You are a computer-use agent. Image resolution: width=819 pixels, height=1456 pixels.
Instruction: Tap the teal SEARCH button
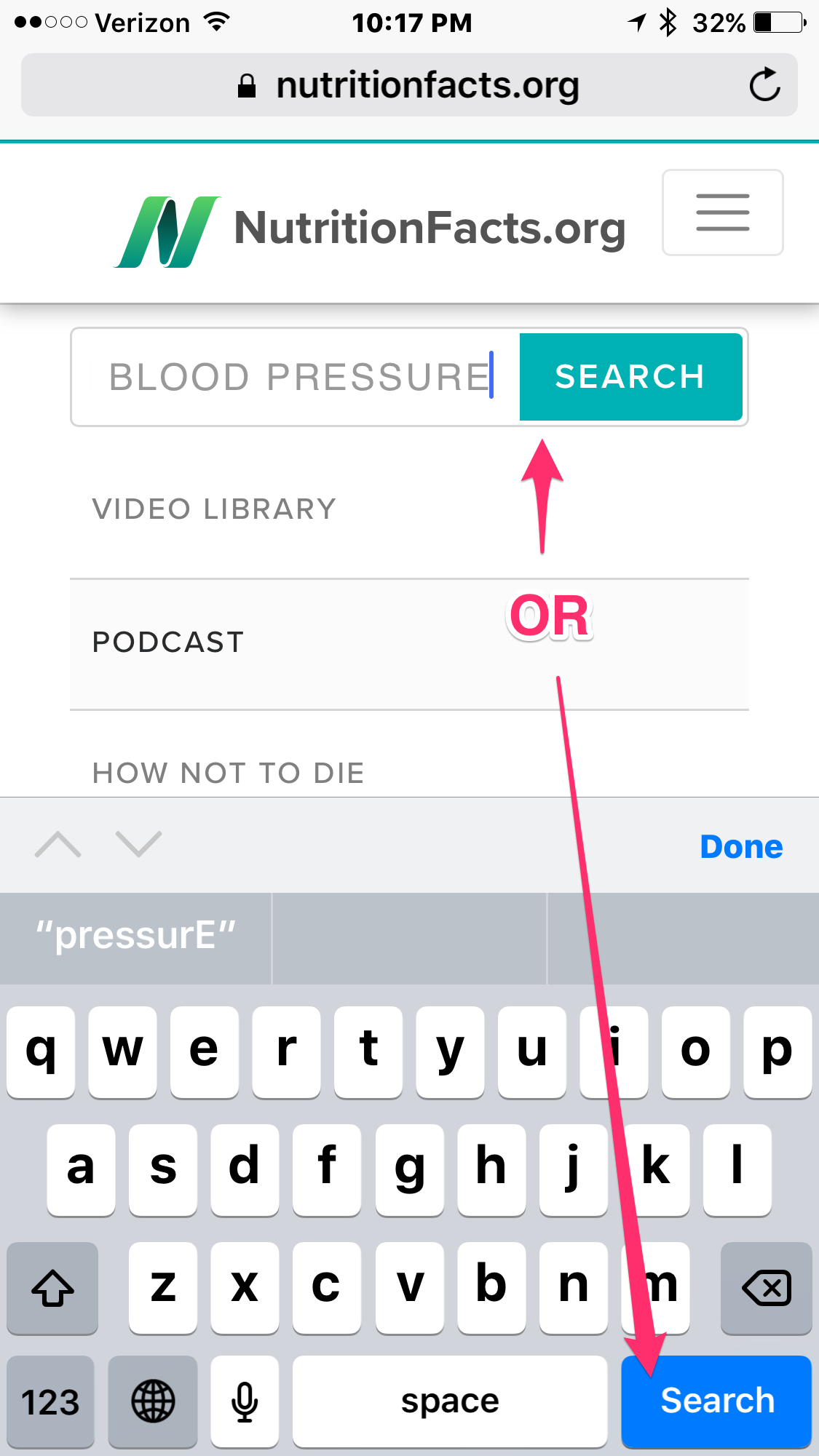[x=630, y=377]
